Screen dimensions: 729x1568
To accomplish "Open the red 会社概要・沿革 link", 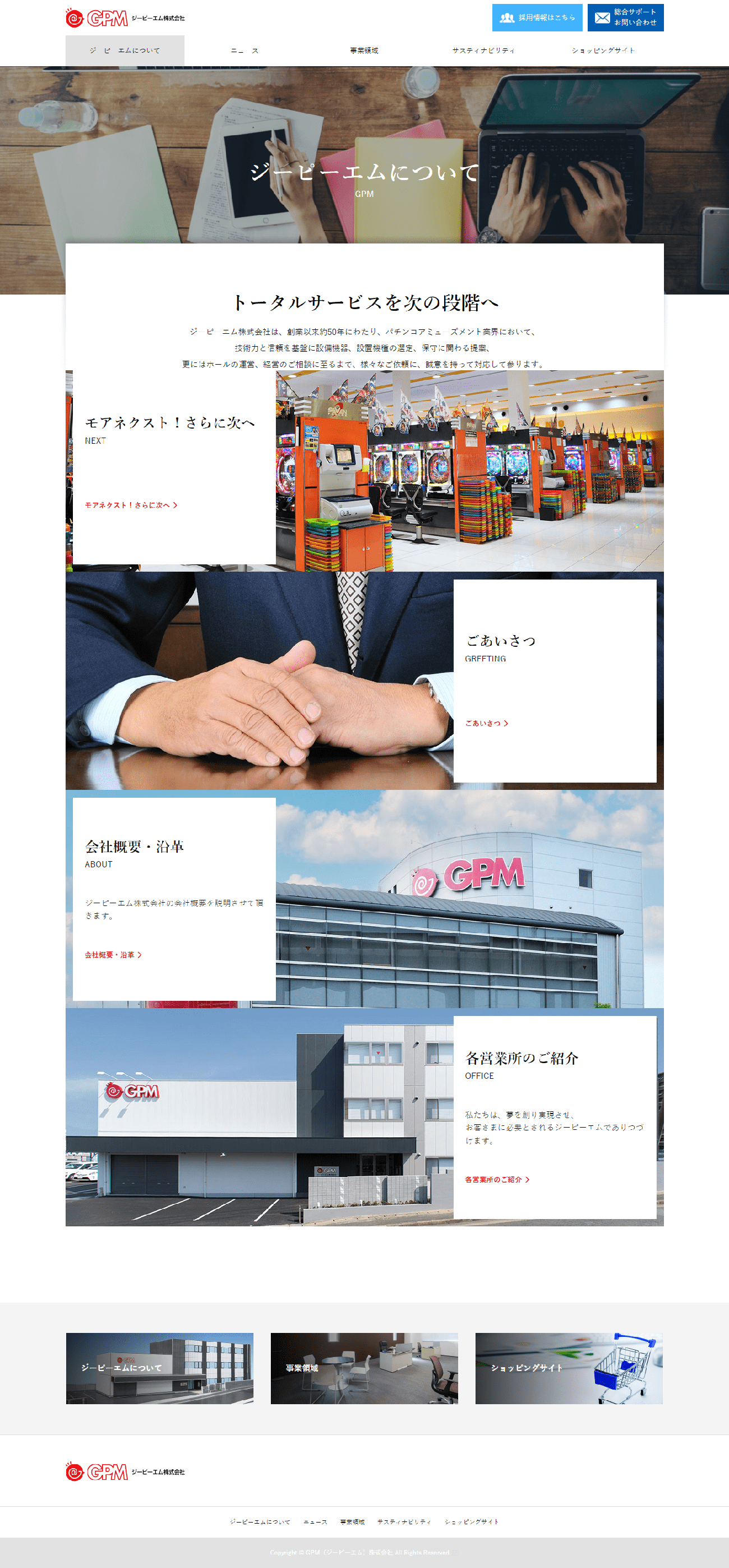I will [113, 955].
